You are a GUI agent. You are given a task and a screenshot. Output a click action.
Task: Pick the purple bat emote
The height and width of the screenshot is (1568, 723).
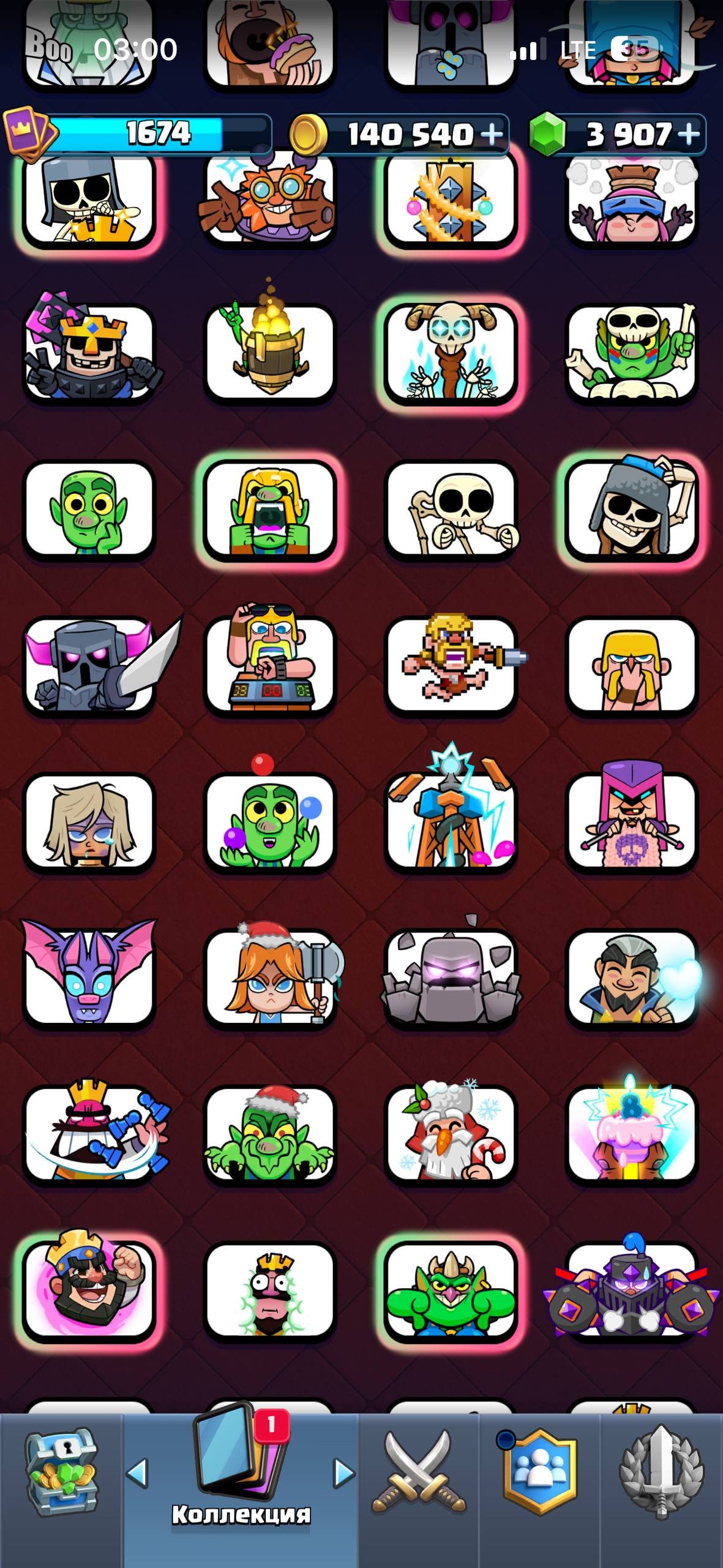(x=89, y=974)
